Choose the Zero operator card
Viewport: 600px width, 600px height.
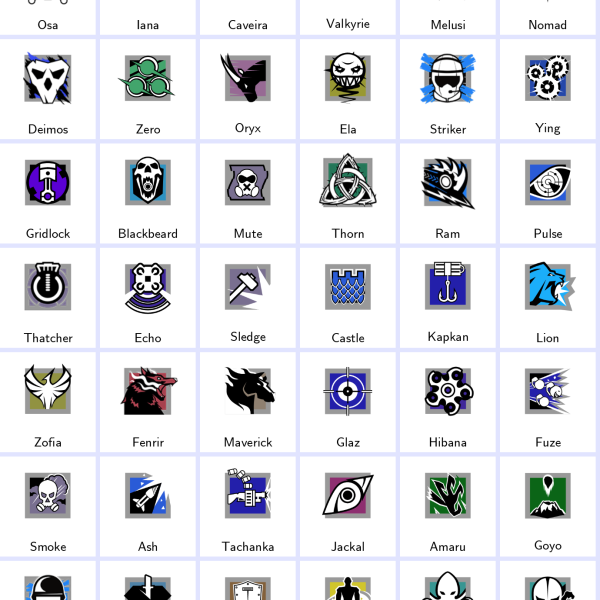pos(148,88)
